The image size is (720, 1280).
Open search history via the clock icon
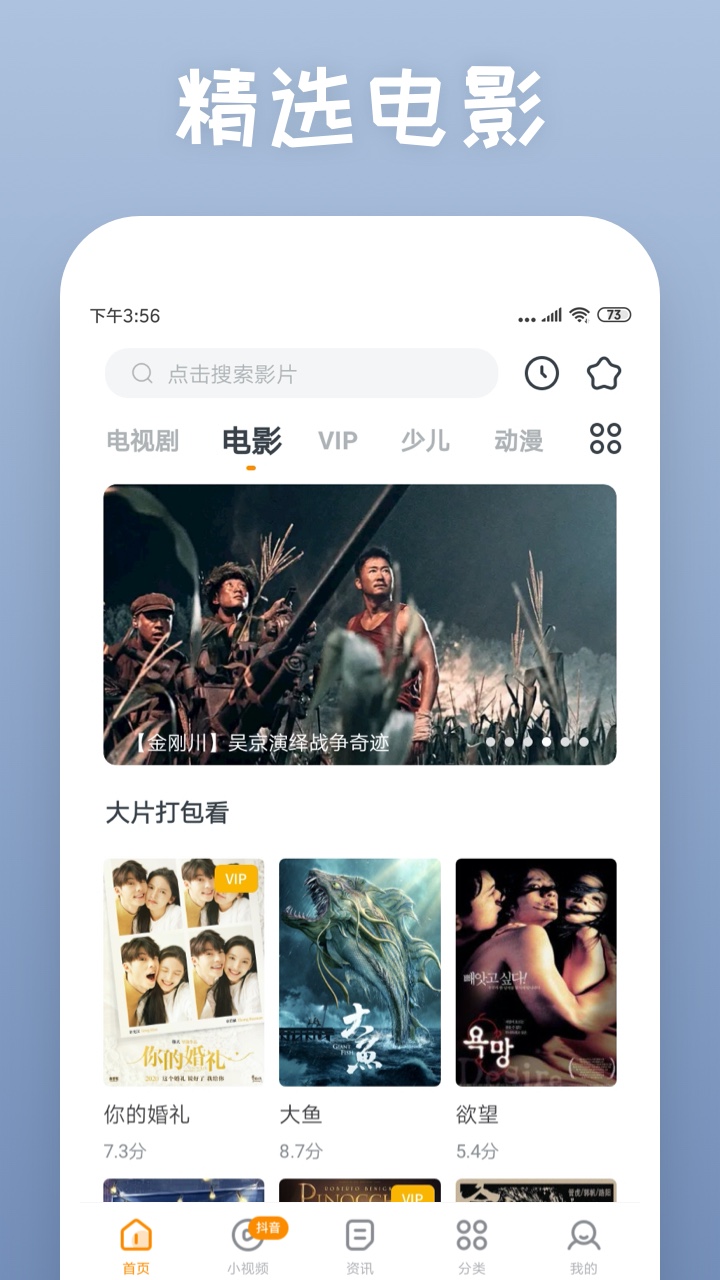tap(541, 373)
